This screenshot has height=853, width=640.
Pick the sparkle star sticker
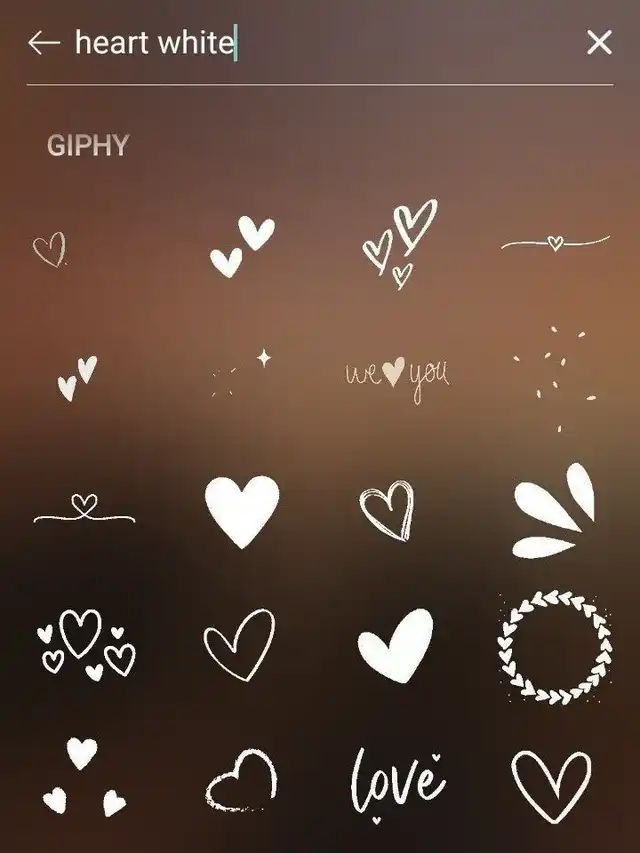pos(243,374)
